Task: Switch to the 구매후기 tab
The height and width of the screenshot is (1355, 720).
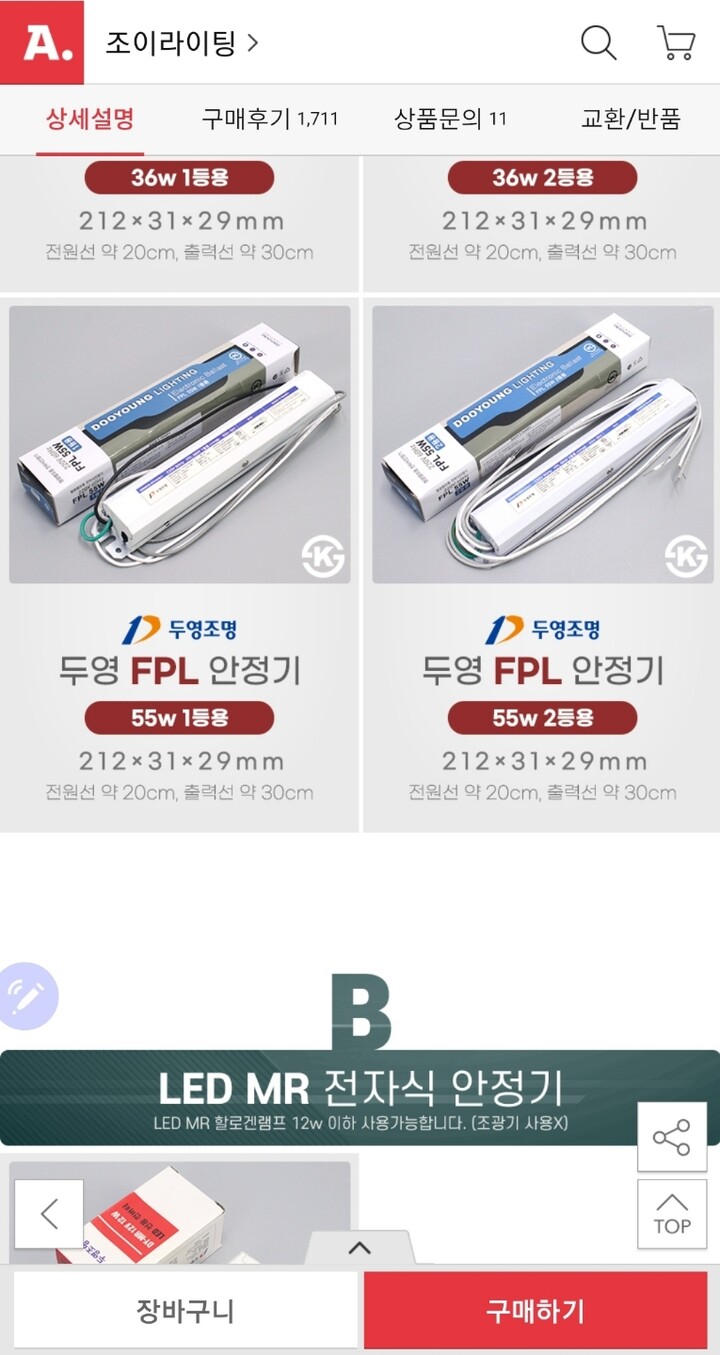Action: (x=265, y=118)
